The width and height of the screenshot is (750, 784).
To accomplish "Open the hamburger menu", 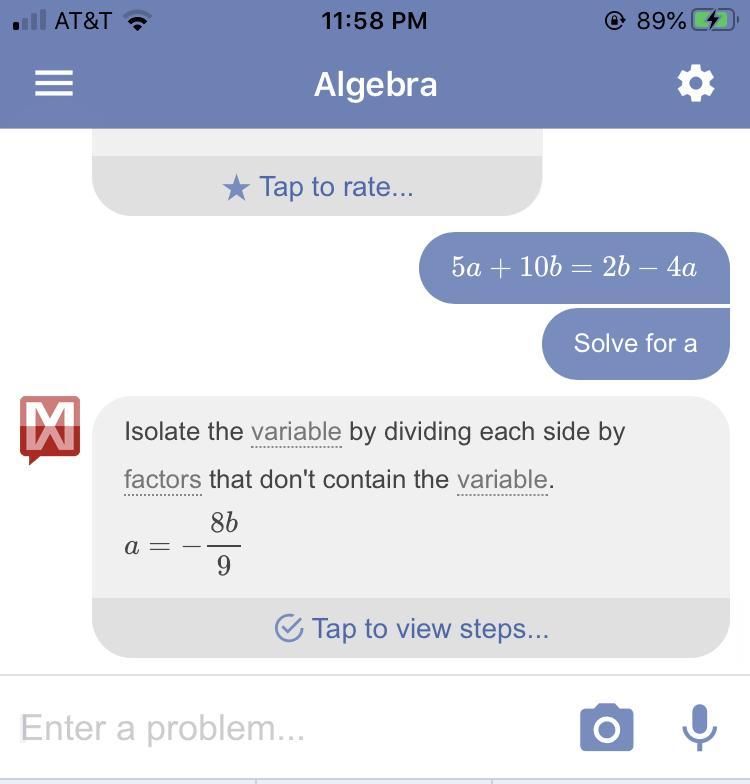I will 54,84.
